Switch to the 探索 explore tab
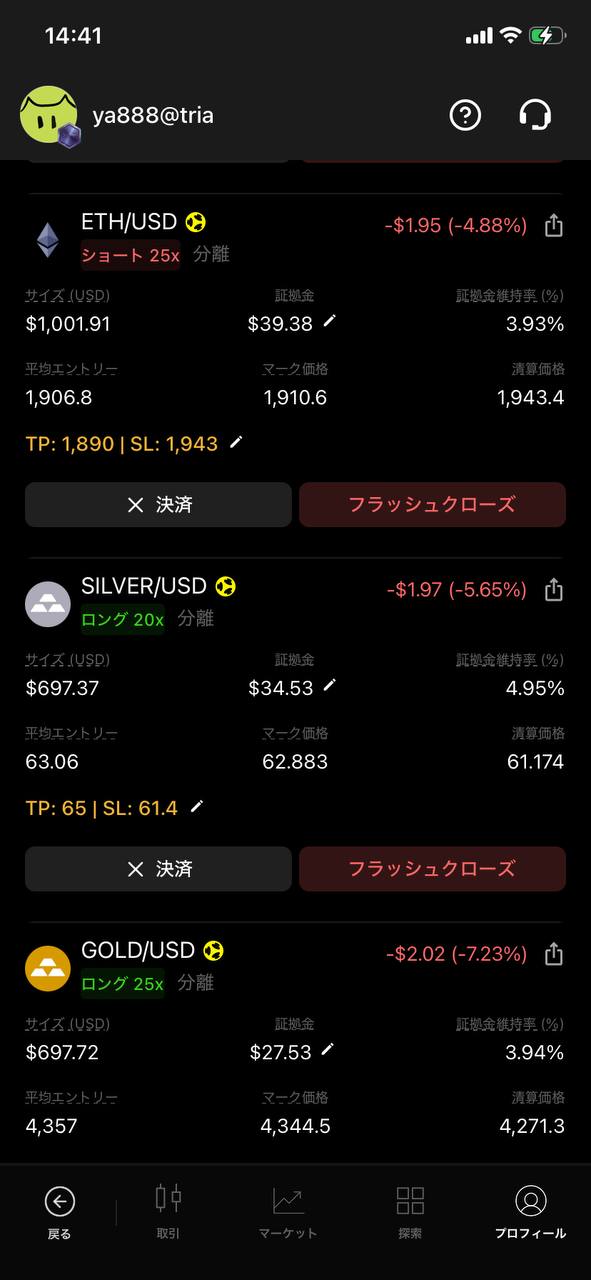 [410, 1212]
